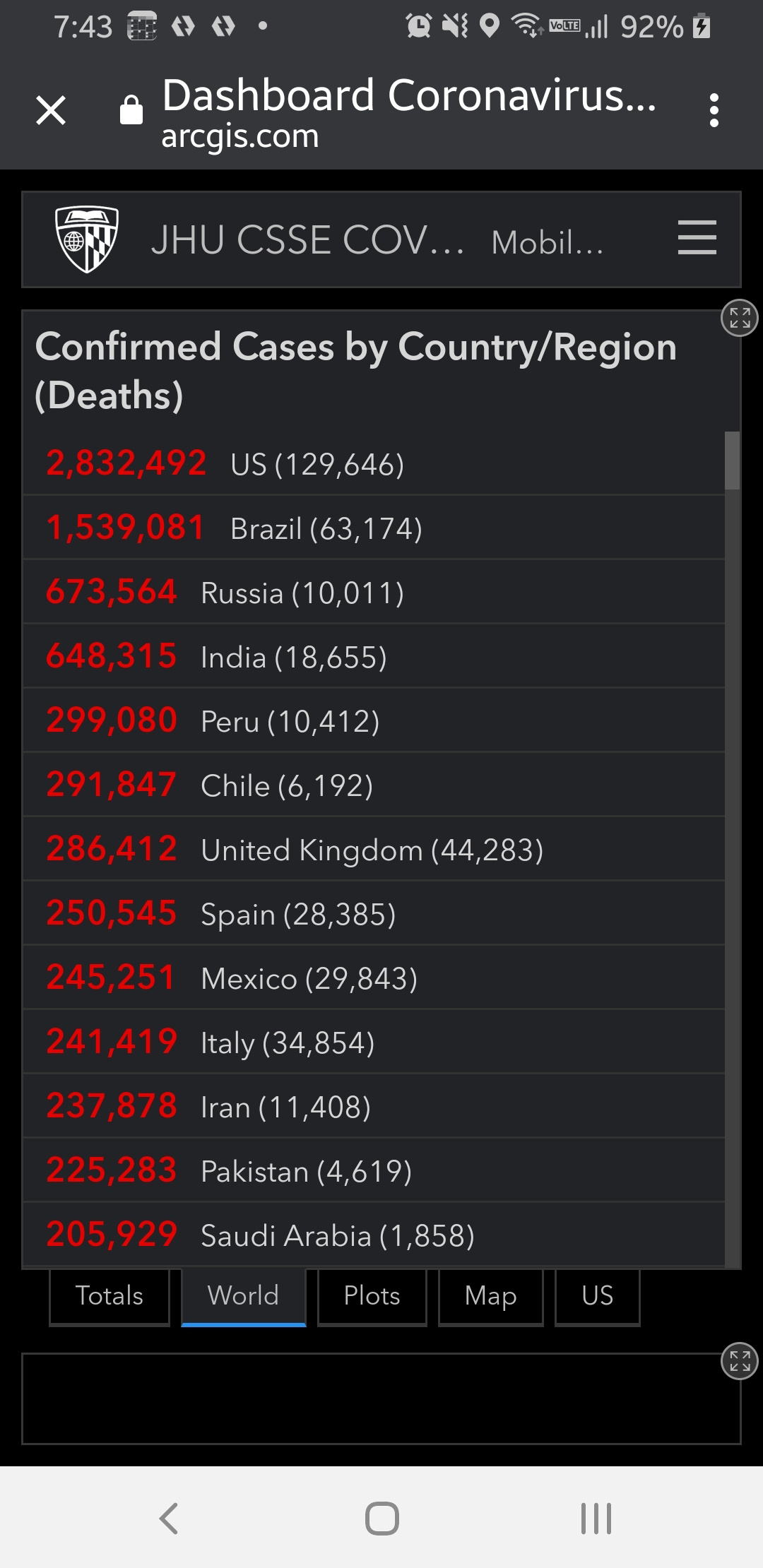
Task: Select the Russia row
Action: click(374, 592)
